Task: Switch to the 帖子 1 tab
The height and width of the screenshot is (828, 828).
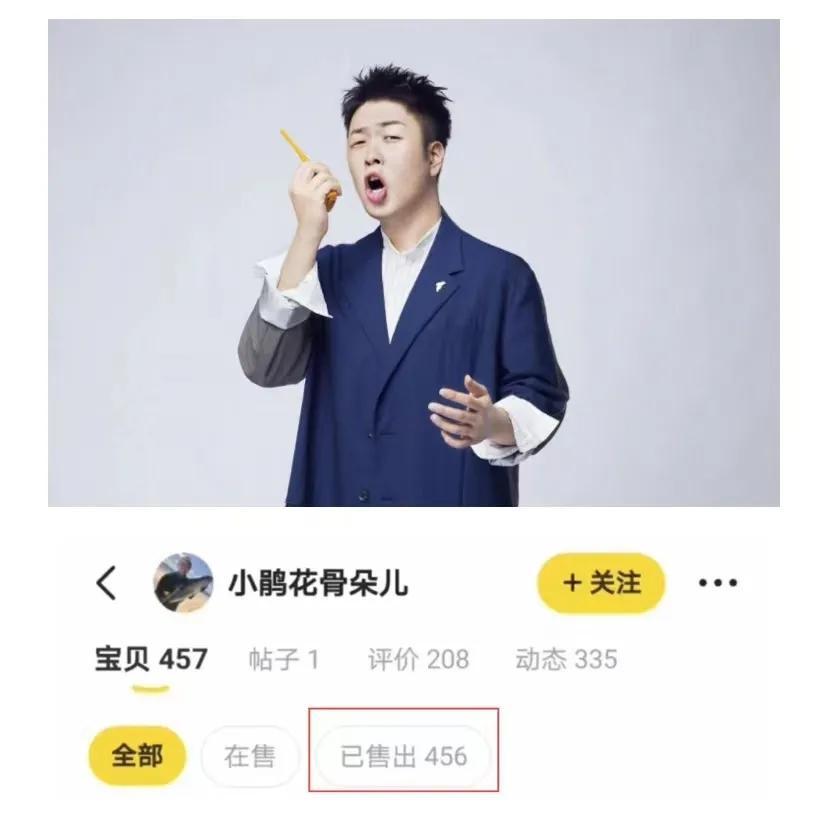Action: tap(284, 660)
